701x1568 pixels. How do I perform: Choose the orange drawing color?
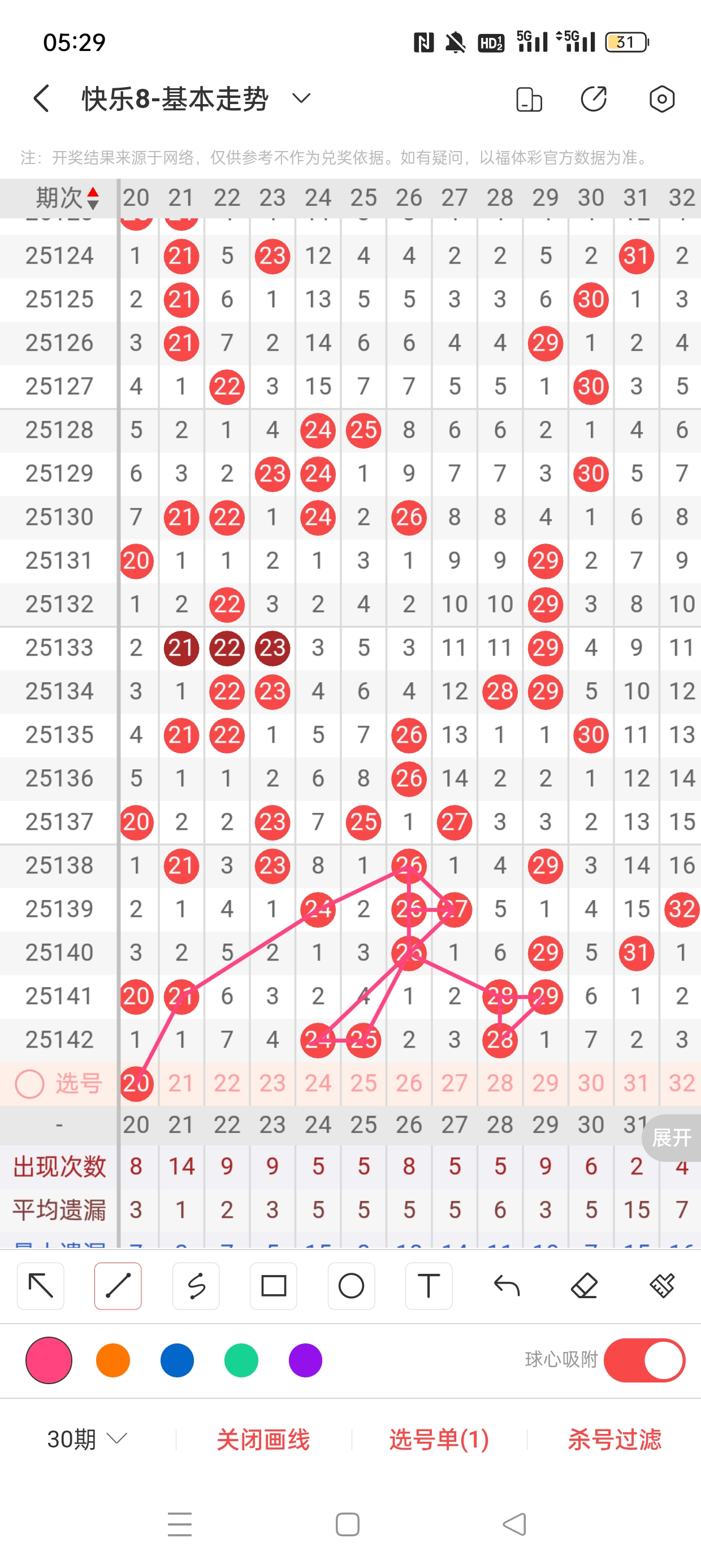click(x=113, y=1360)
